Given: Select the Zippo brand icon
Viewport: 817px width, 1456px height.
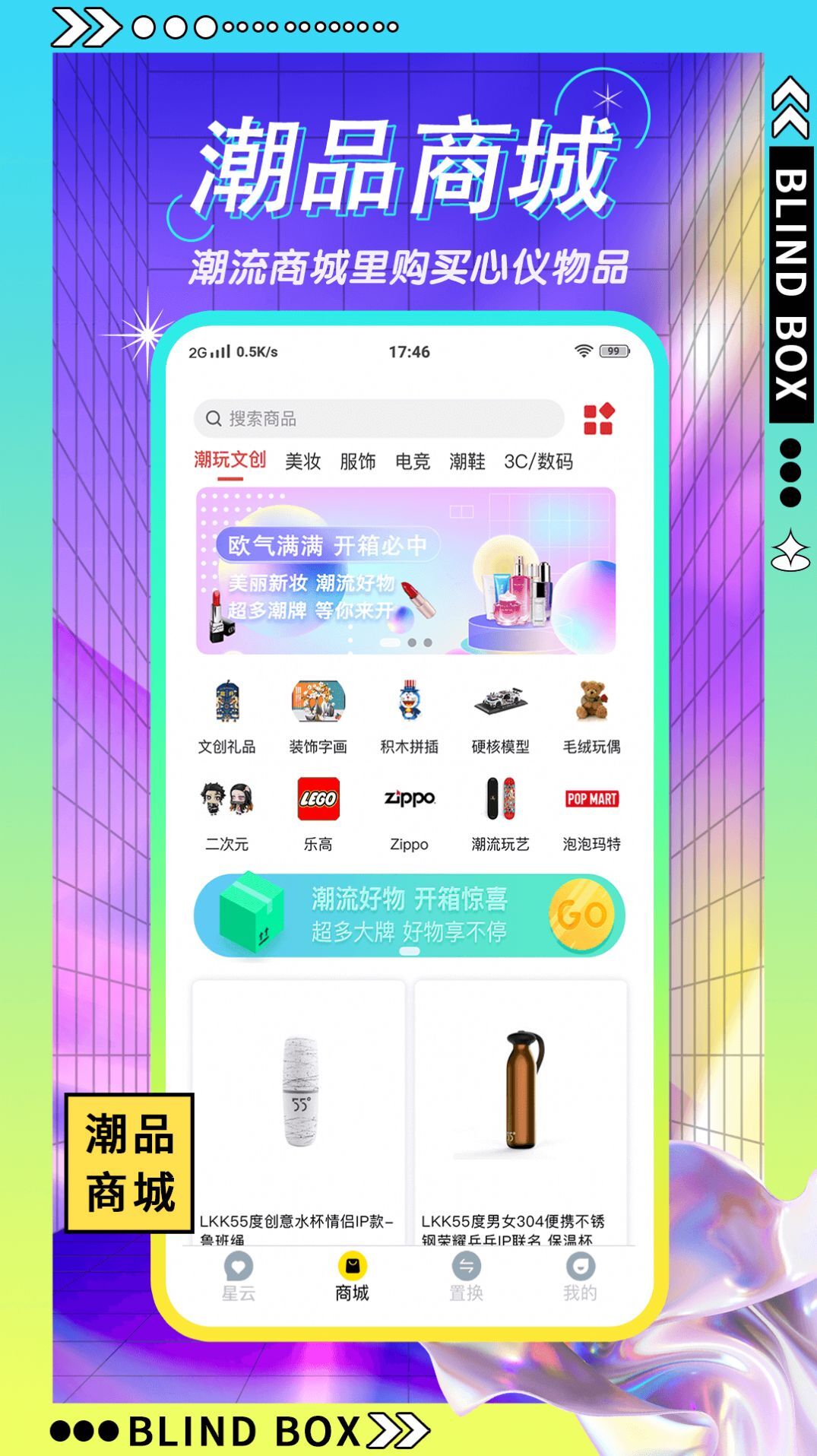Looking at the screenshot, I should tap(408, 797).
